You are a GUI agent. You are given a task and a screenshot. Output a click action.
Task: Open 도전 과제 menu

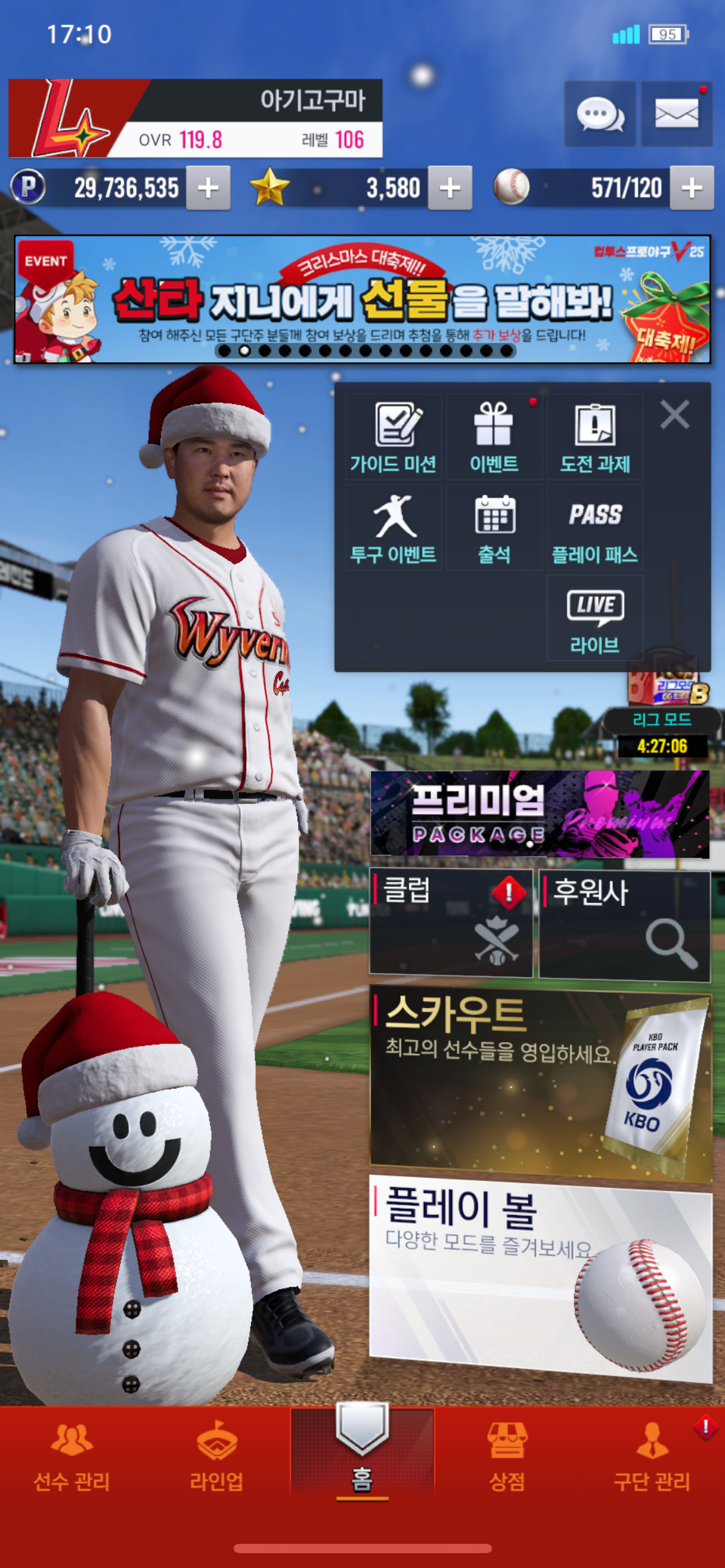click(595, 437)
